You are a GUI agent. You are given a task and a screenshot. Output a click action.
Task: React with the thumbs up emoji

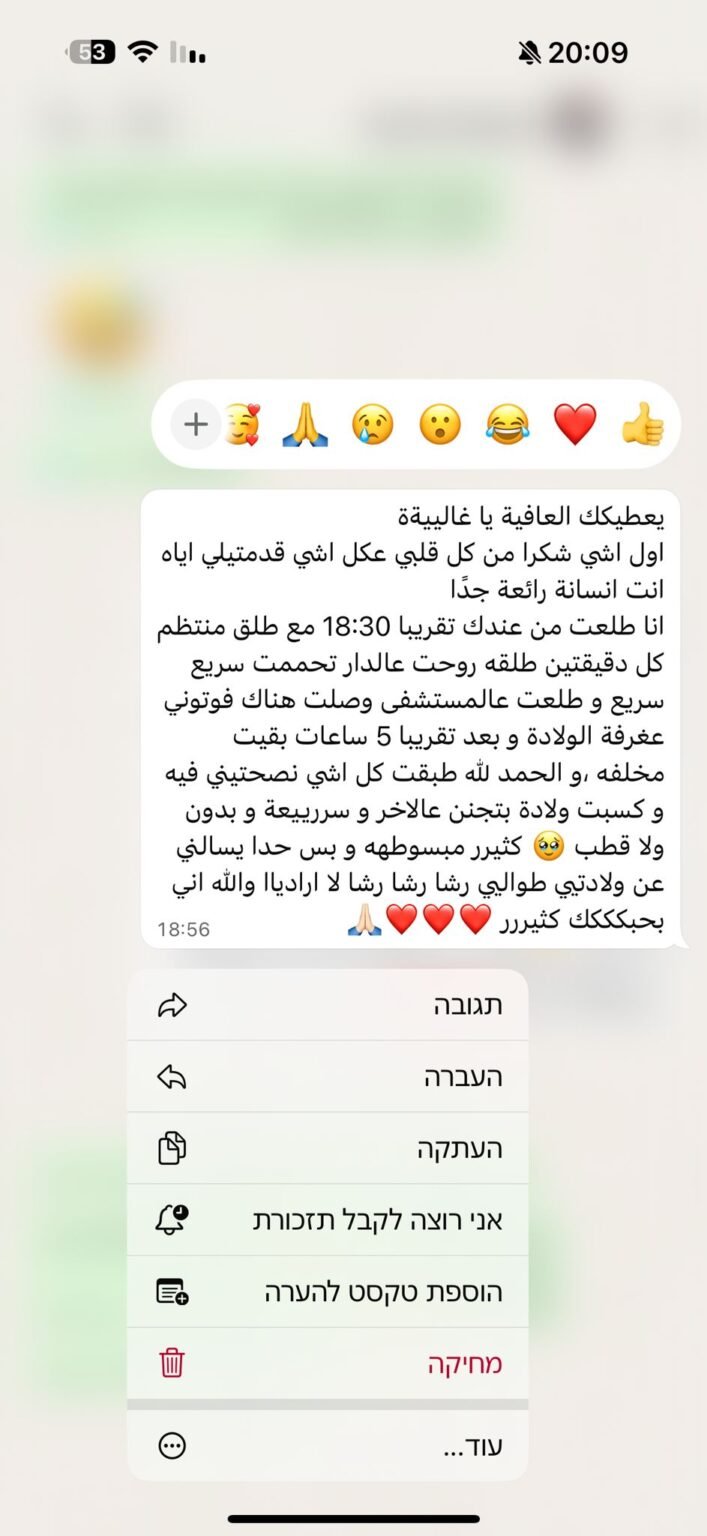642,425
